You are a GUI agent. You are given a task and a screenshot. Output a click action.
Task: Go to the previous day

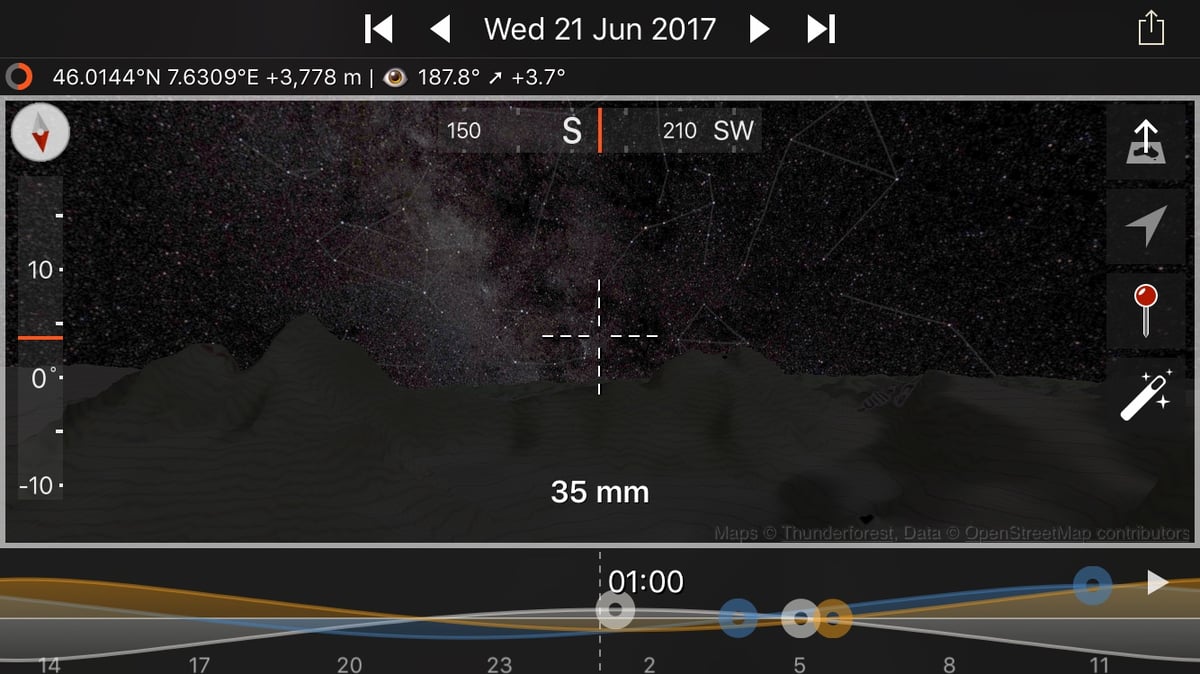440,29
